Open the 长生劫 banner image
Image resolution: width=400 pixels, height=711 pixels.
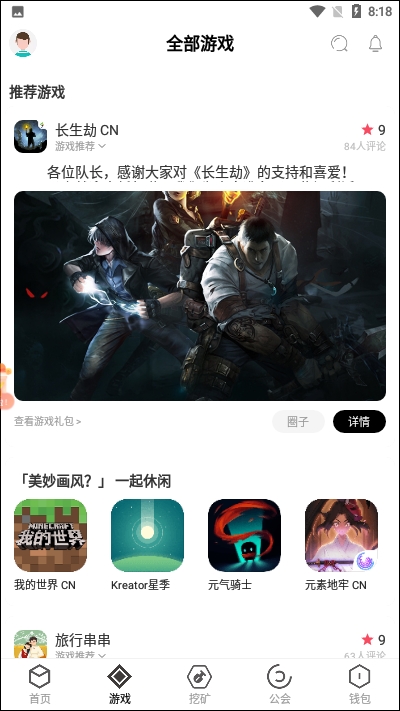200,296
